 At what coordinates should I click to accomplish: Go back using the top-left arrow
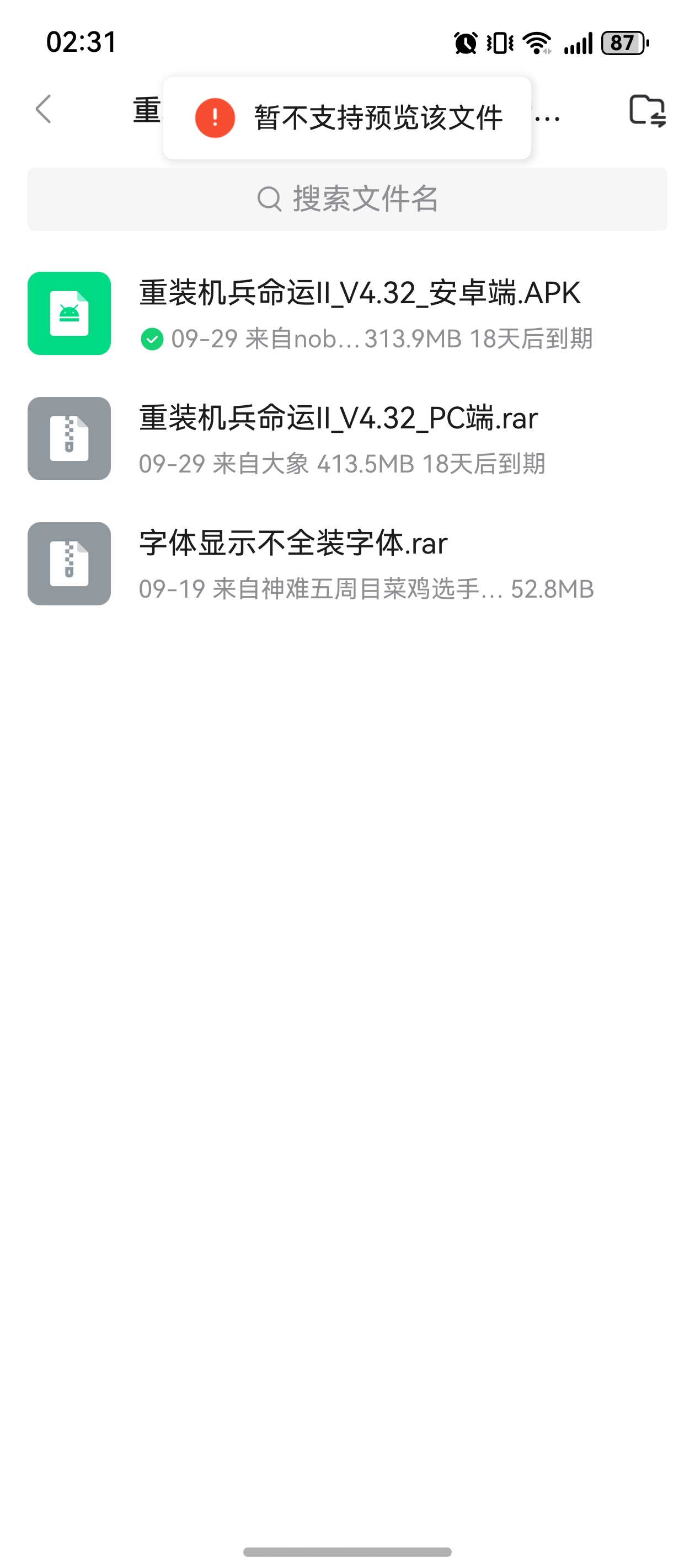43,110
